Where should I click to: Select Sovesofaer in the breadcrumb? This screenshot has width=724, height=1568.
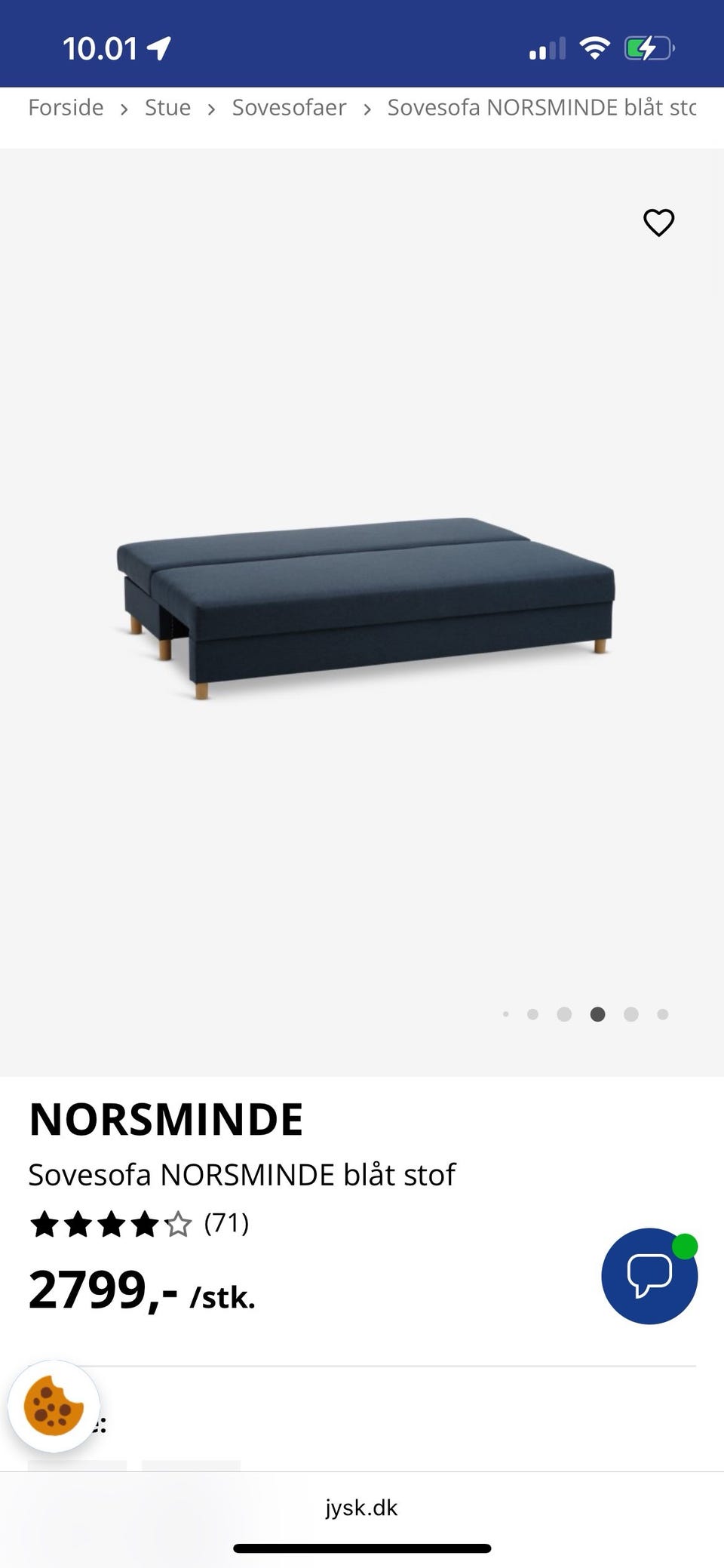289,107
